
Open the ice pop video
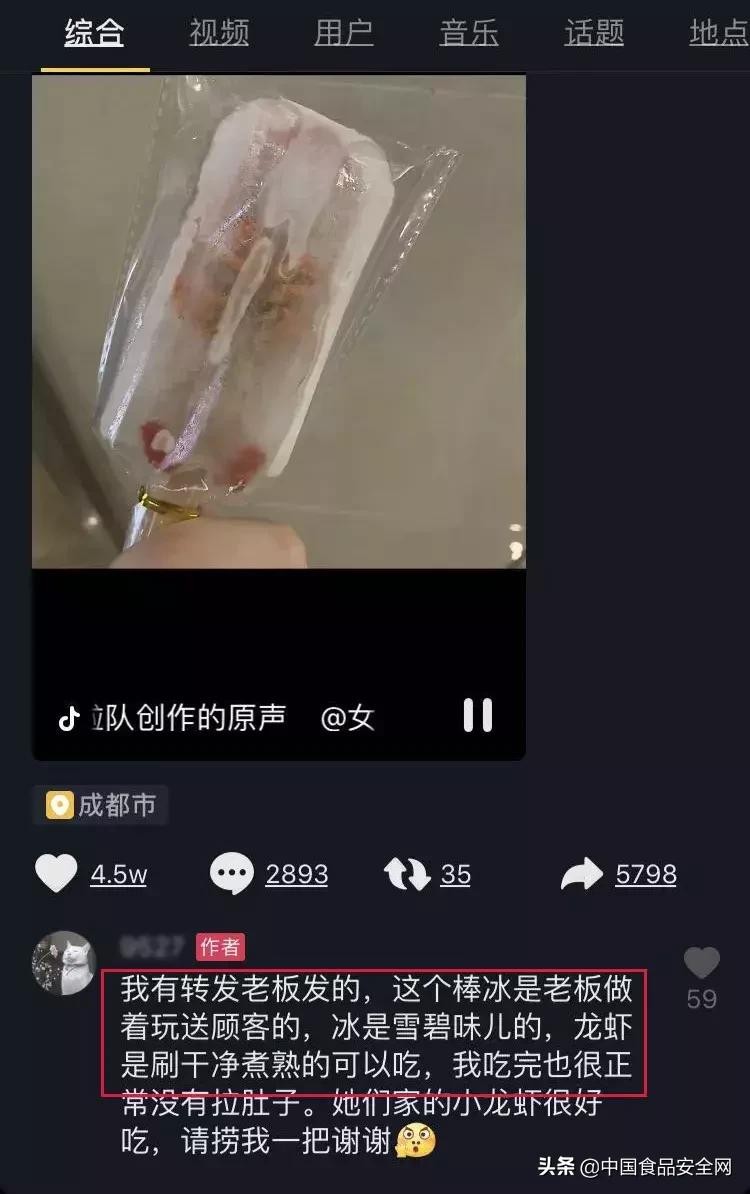click(278, 320)
